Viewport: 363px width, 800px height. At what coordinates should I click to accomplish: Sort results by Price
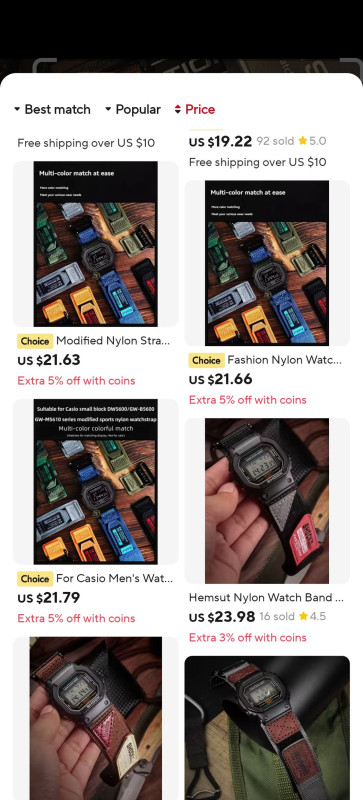(195, 109)
